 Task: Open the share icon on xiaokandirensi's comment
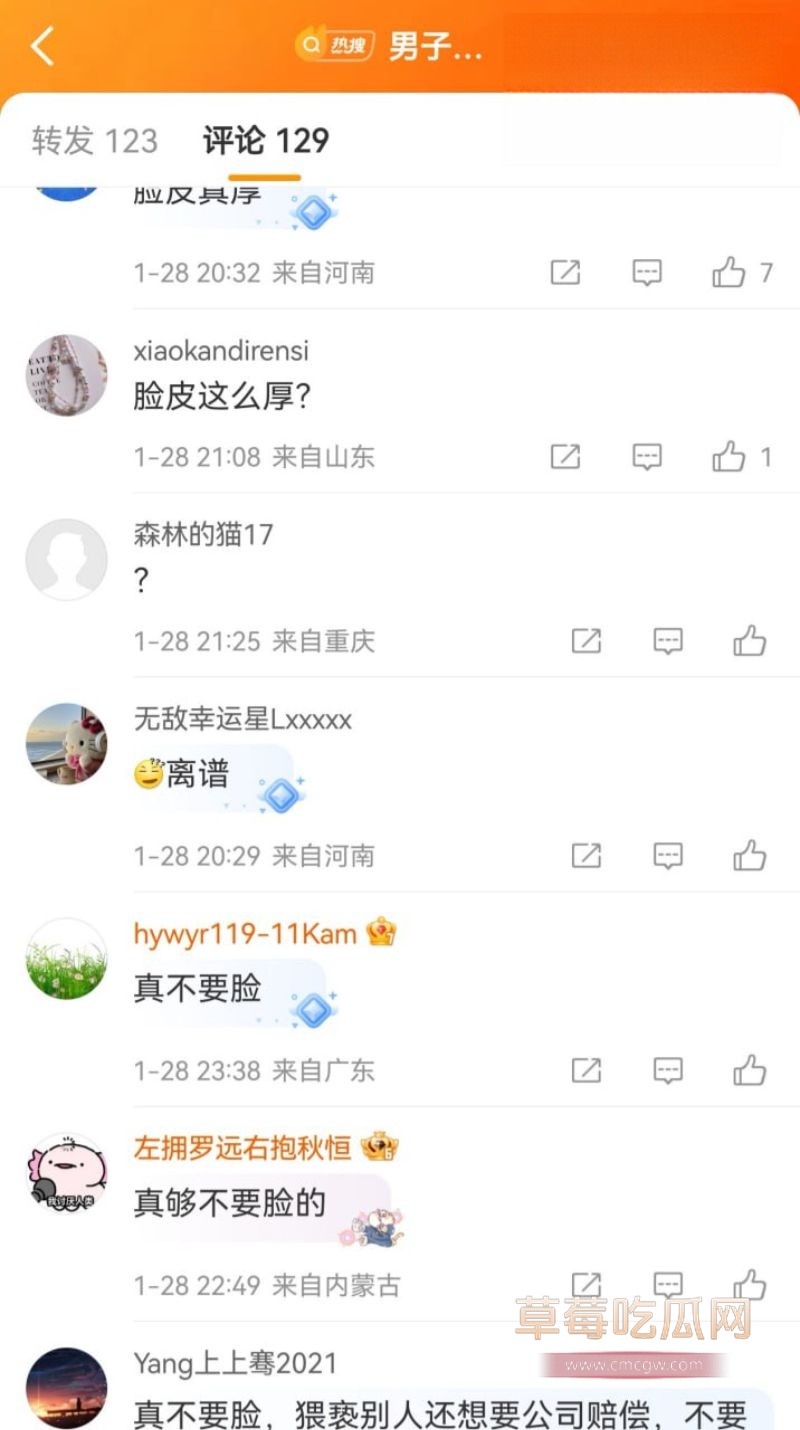pyautogui.click(x=565, y=457)
